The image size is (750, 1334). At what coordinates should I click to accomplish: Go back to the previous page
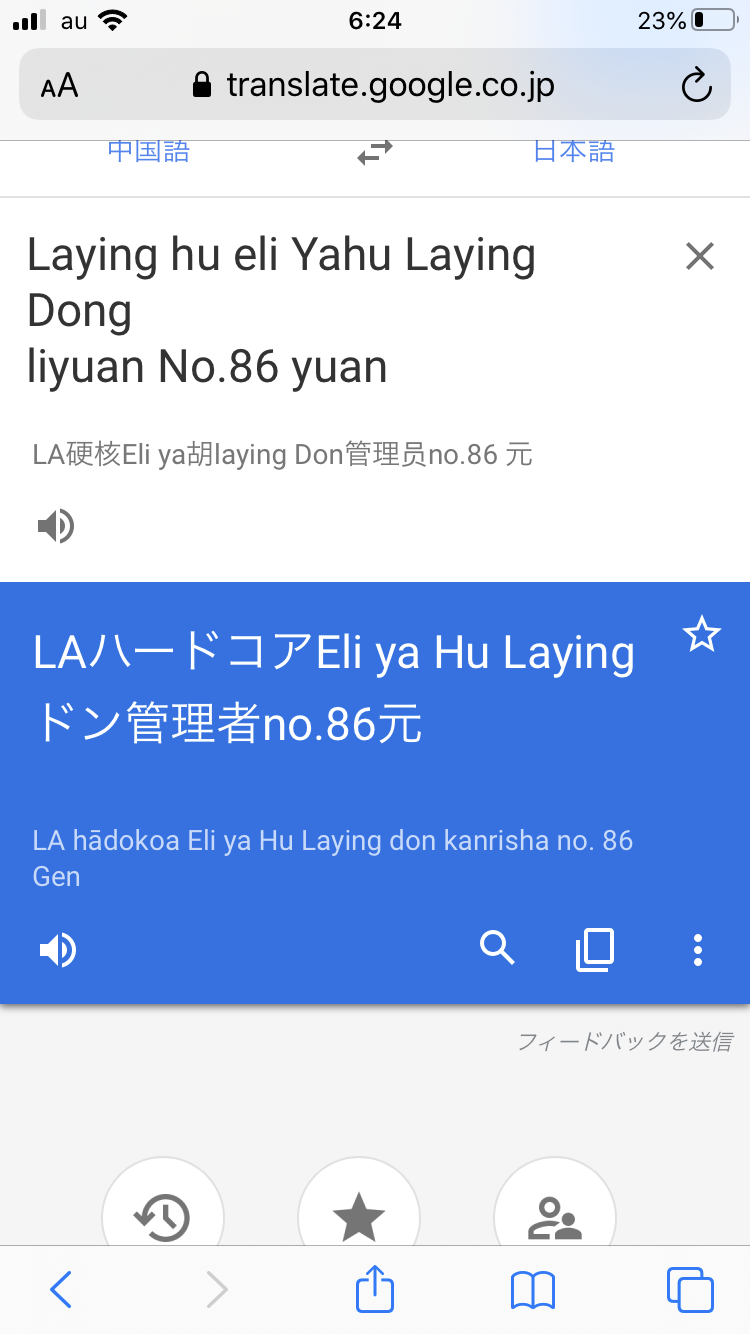tap(61, 1290)
